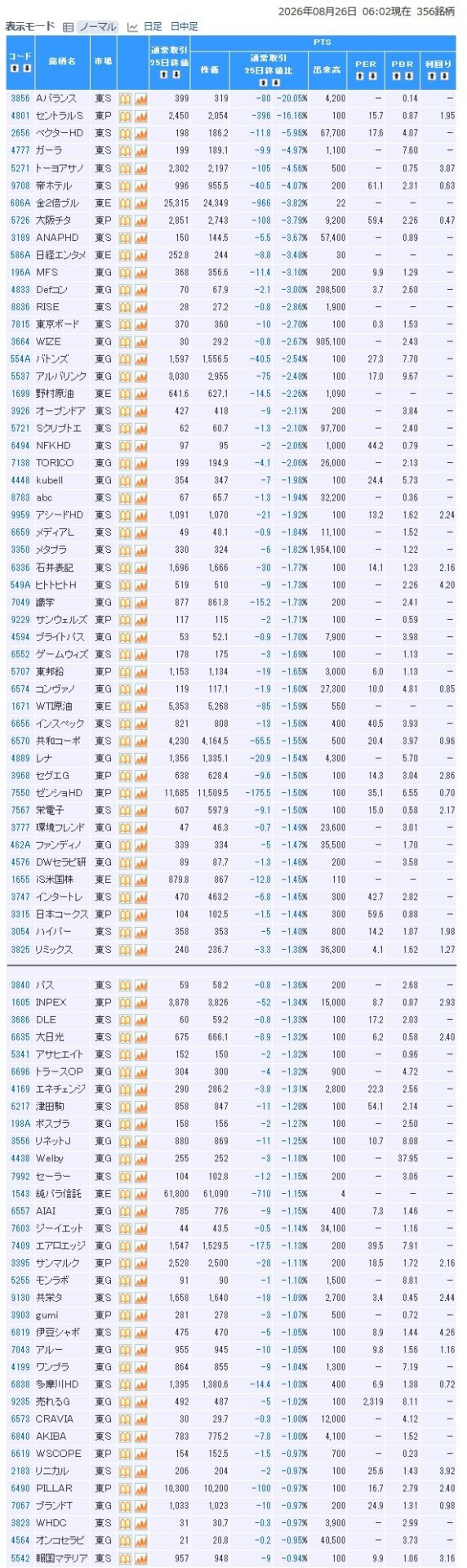The image size is (467, 1568).
Task: Open stock code 9708 帝ホテル
Action: coord(20,185)
